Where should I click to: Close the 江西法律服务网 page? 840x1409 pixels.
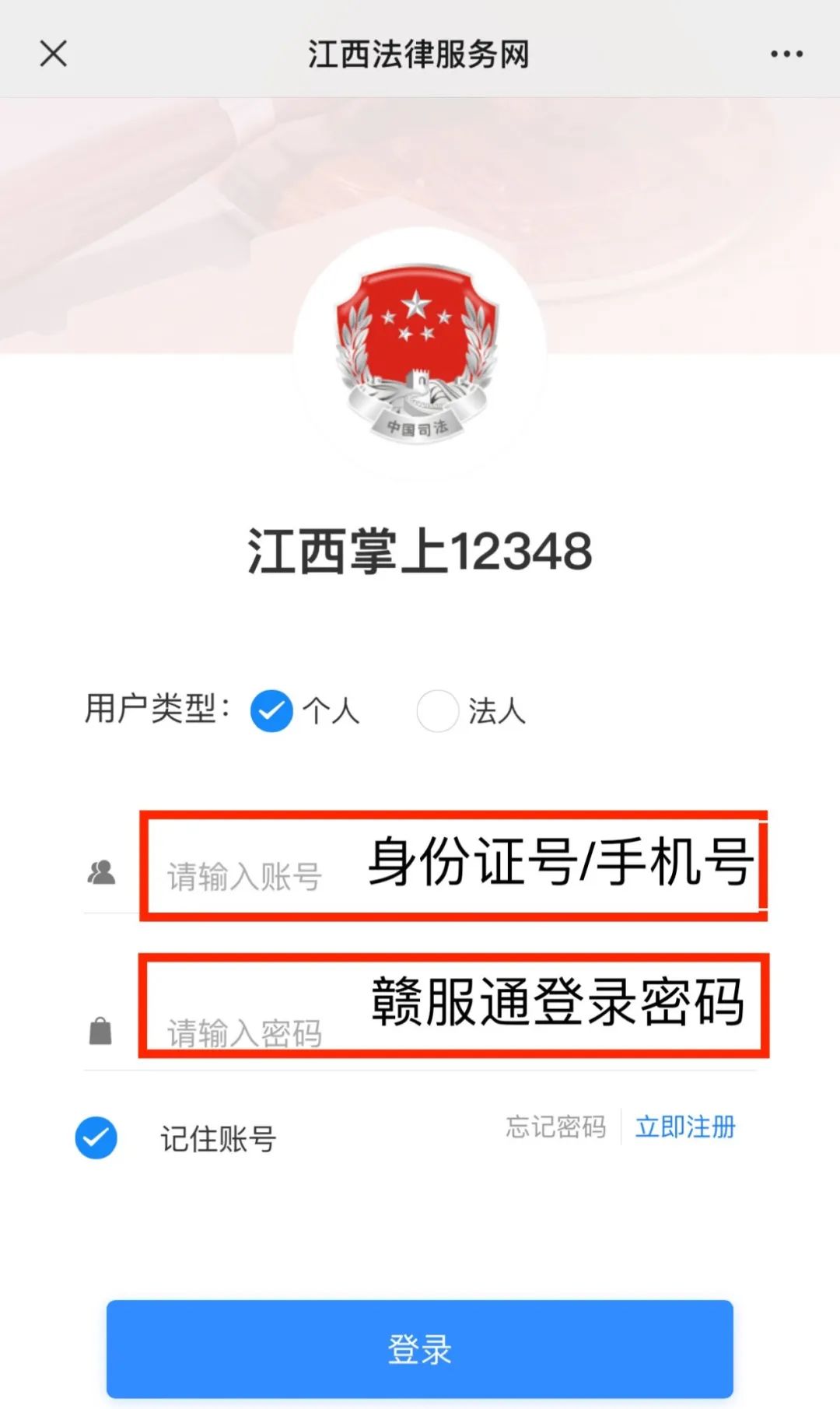(x=53, y=54)
